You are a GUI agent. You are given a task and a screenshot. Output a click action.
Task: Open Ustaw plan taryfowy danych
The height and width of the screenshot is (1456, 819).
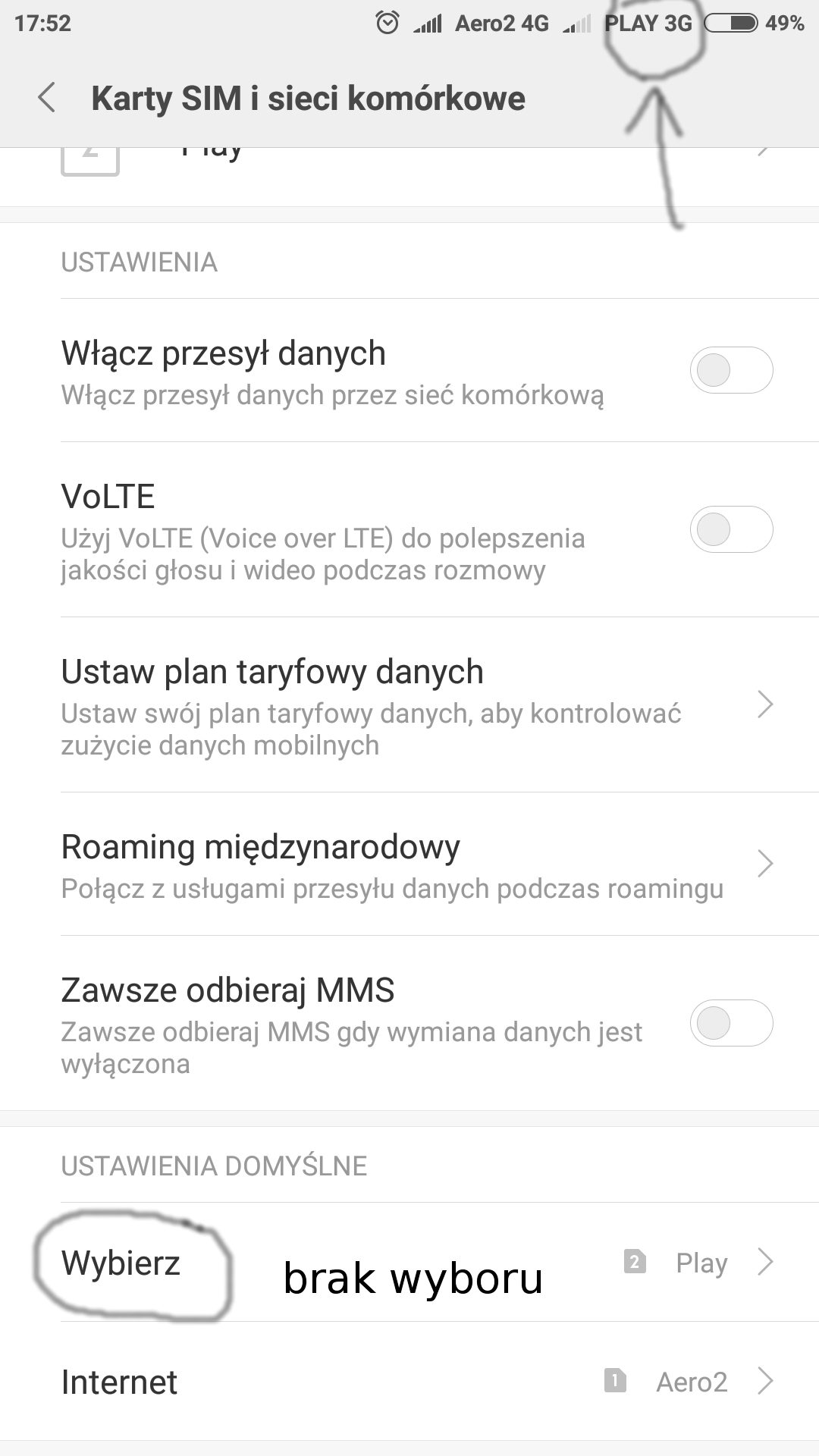pyautogui.click(x=409, y=705)
